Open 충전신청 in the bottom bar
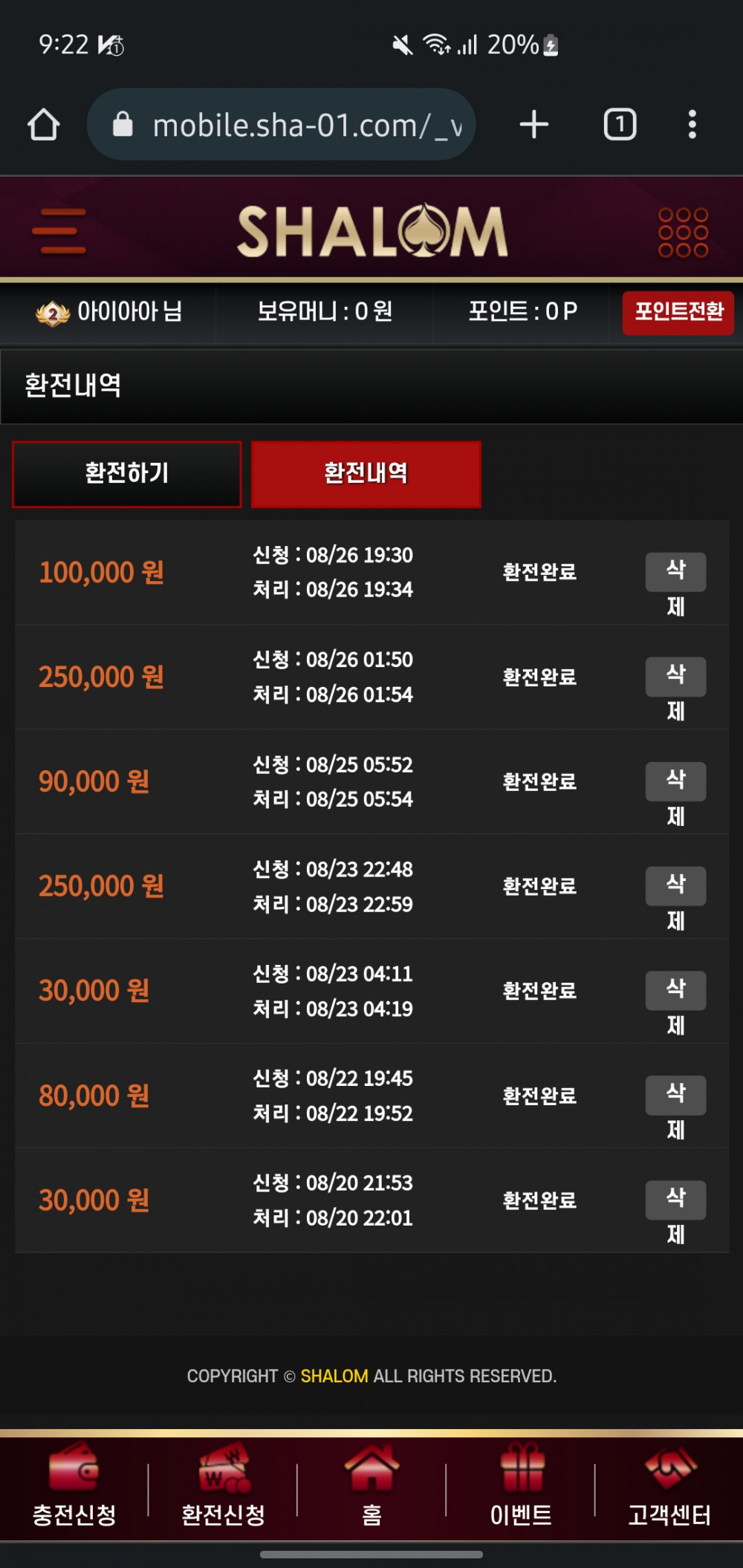The width and height of the screenshot is (743, 1568). coord(74,1486)
